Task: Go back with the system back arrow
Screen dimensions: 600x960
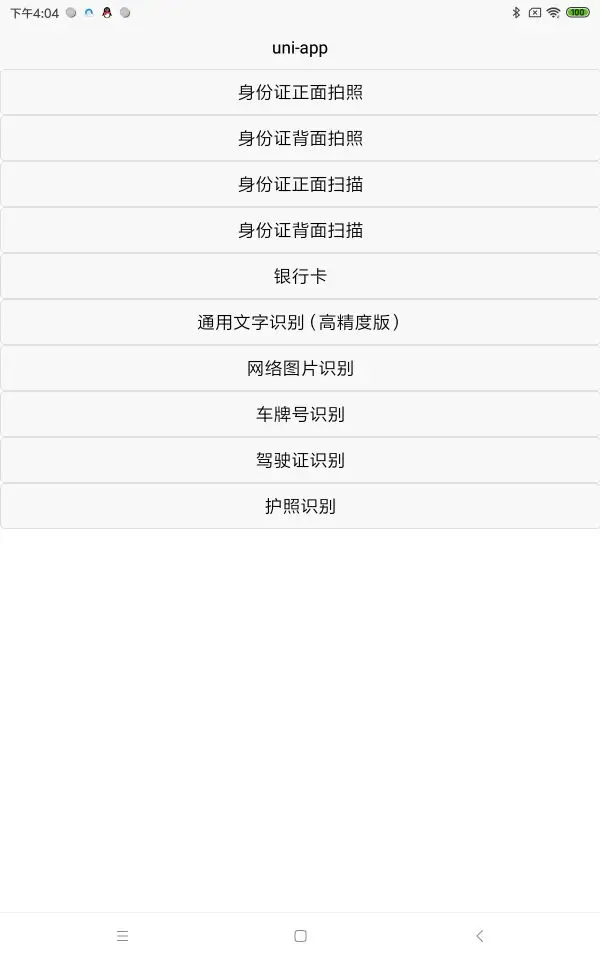Action: click(480, 936)
